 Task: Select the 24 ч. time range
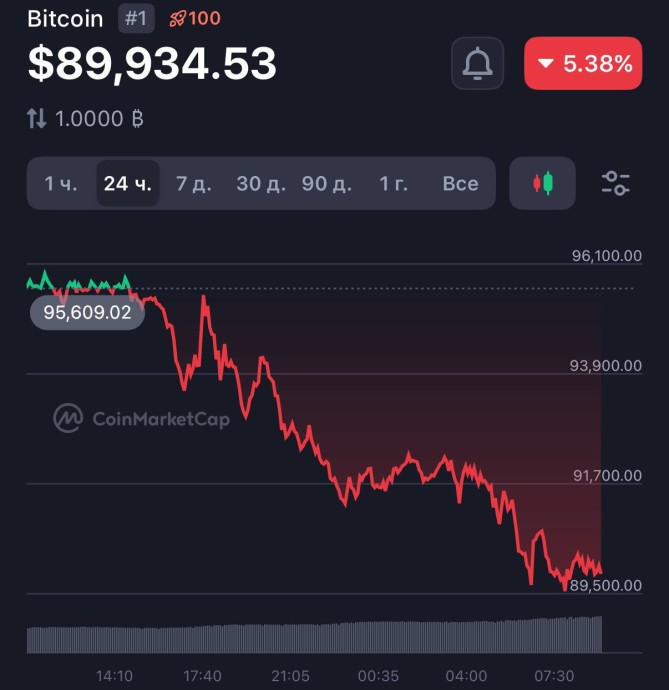click(x=127, y=183)
